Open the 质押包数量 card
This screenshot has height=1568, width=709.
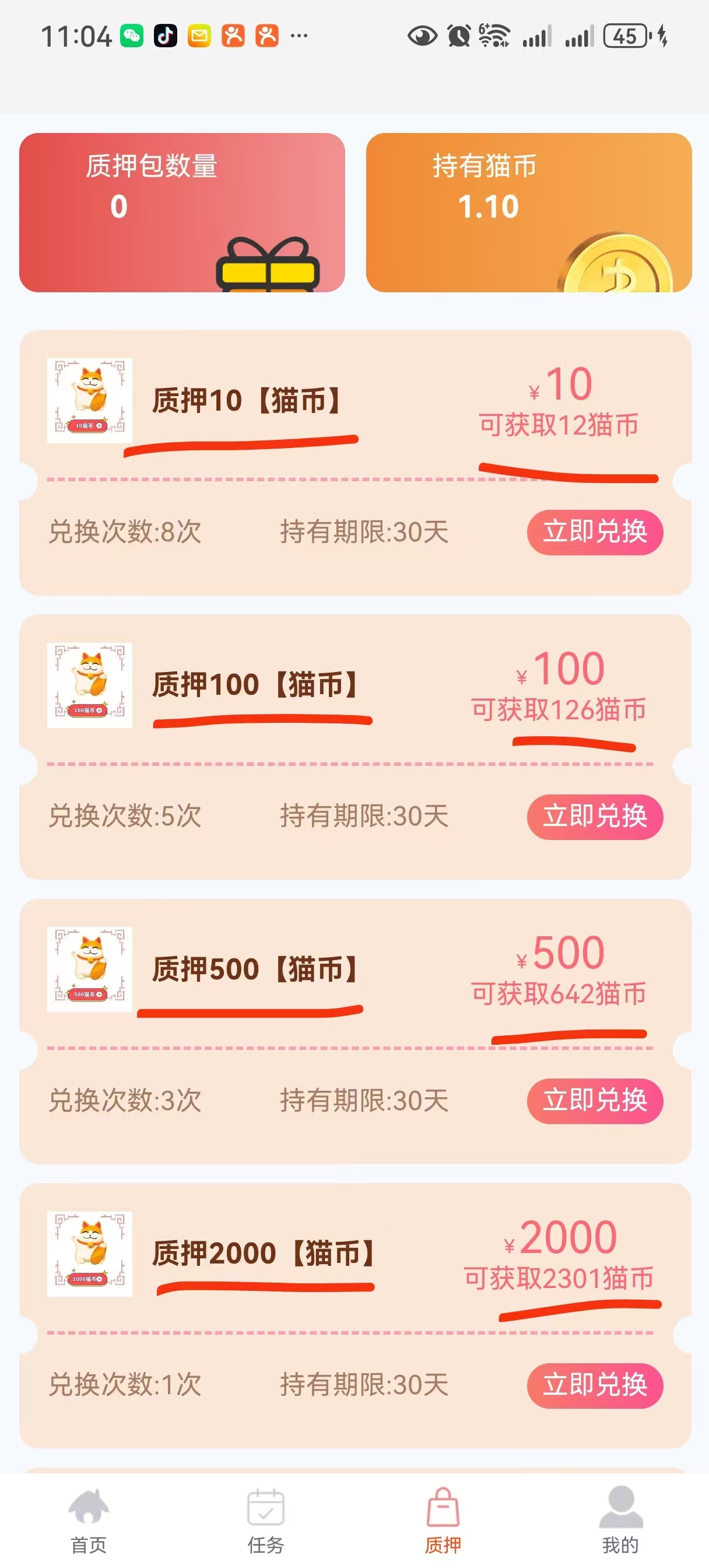tap(182, 212)
